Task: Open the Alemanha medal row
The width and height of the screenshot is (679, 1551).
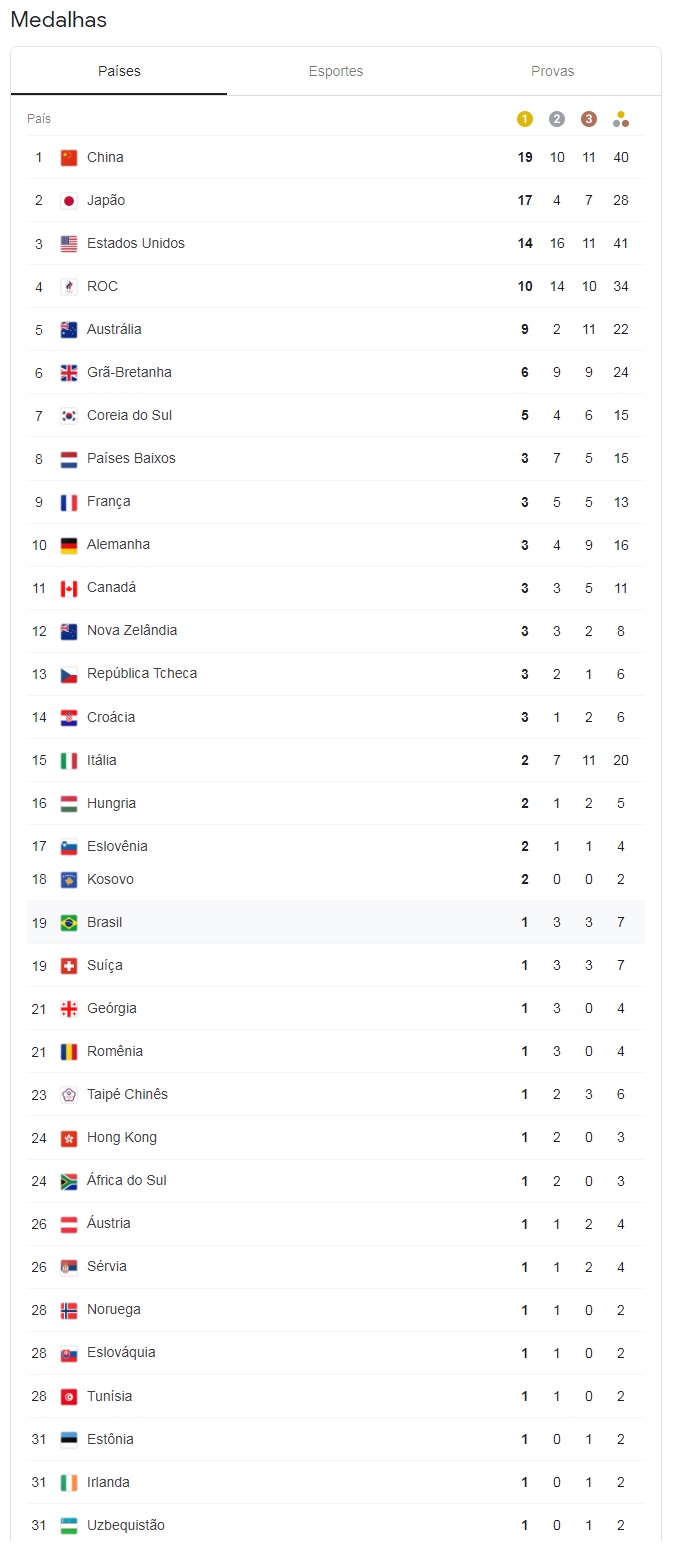Action: (x=336, y=544)
